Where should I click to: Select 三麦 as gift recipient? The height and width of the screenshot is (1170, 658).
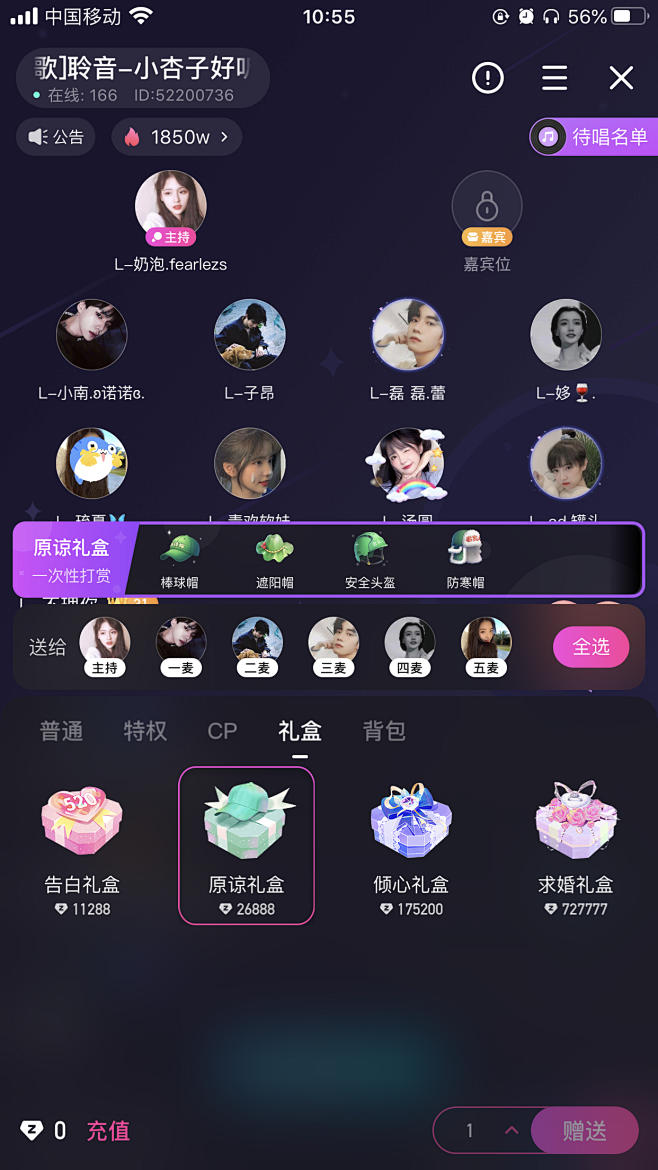(333, 645)
